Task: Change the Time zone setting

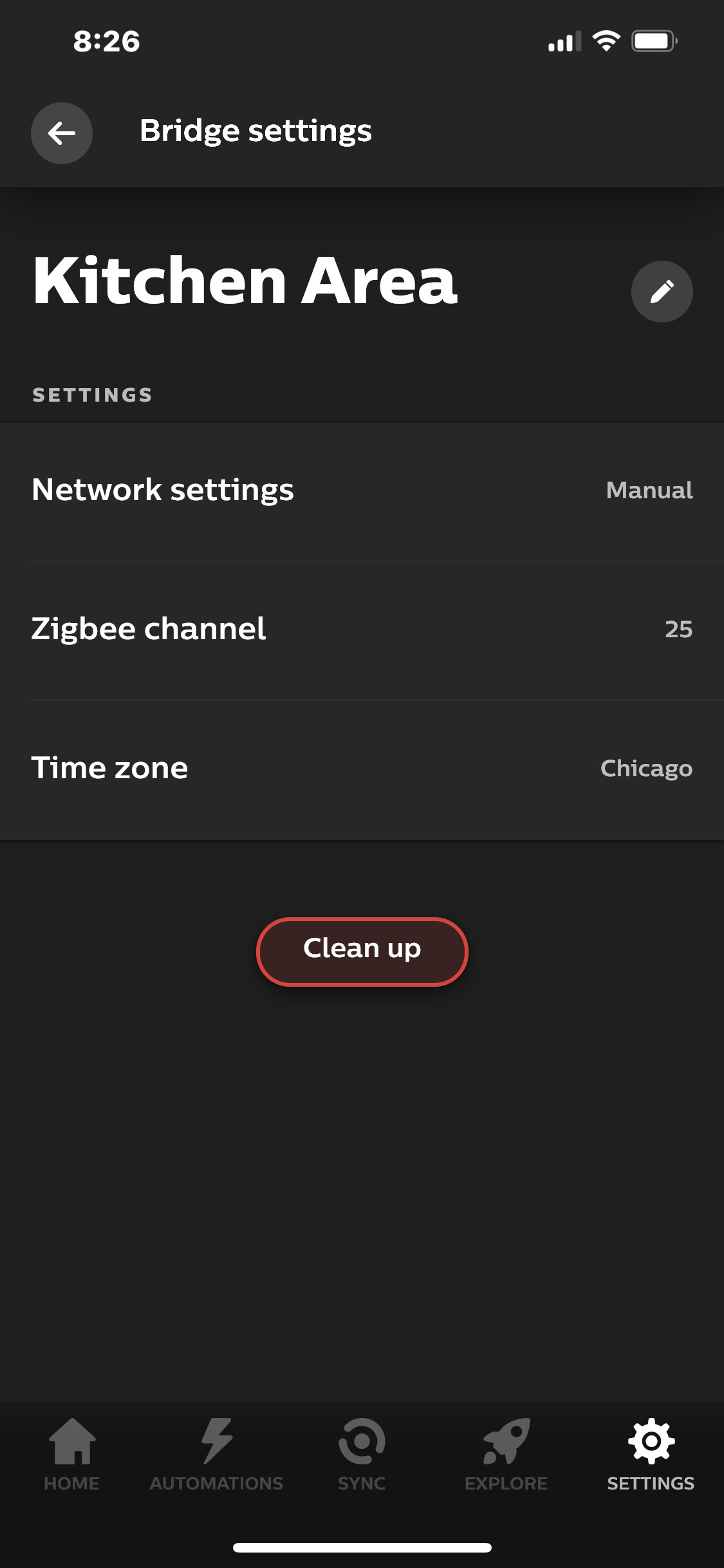Action: 362,769
